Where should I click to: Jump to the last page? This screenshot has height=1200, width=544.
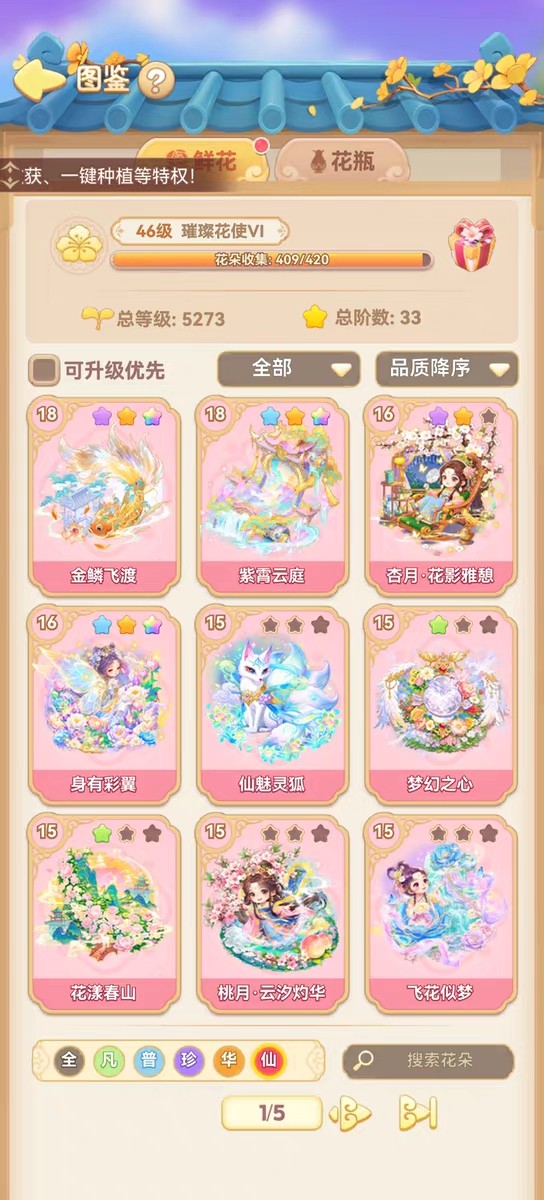418,1112
